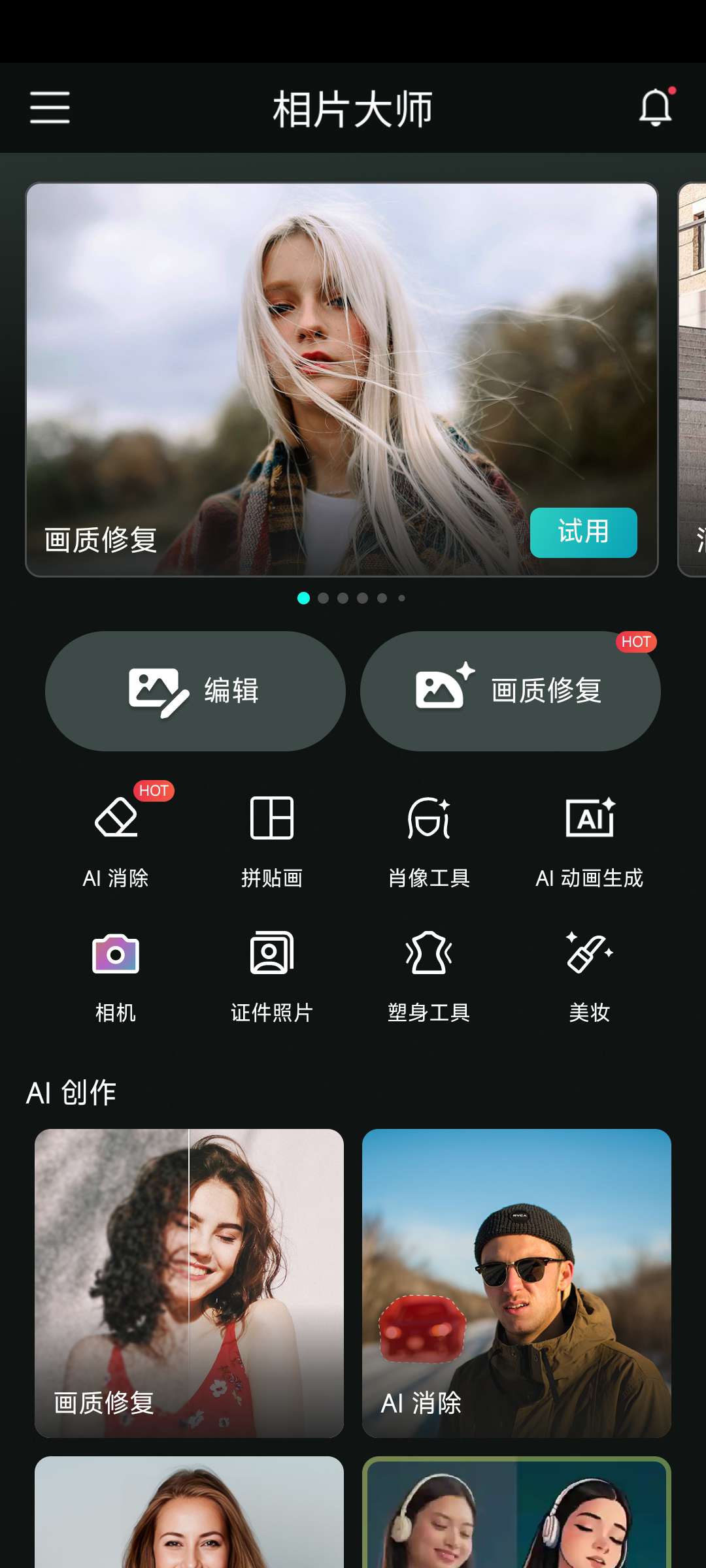The height and width of the screenshot is (1568, 706).
Task: Open 证件照片 ID photo tool
Action: (x=272, y=973)
